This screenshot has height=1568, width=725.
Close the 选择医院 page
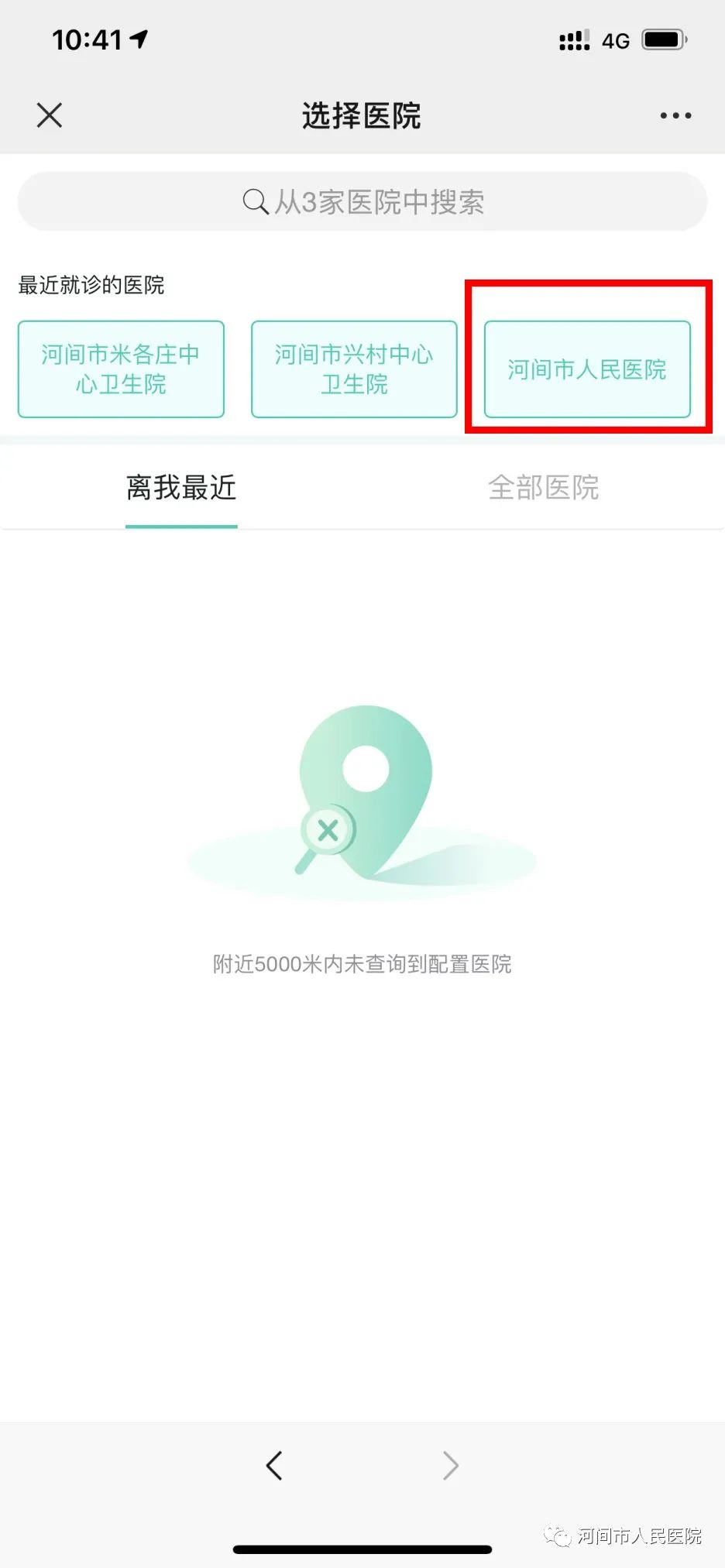(x=50, y=116)
